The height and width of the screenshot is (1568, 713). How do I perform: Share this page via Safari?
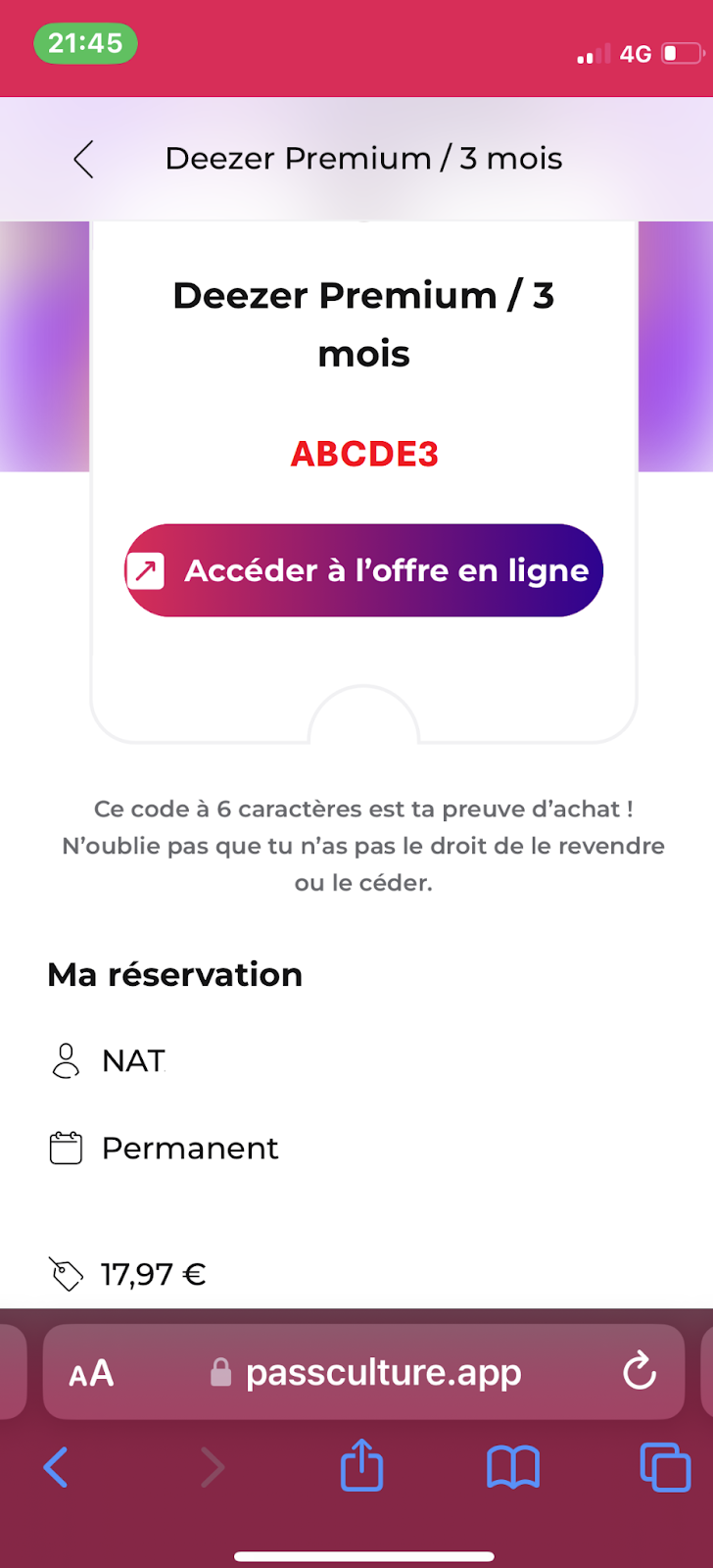point(361,1465)
